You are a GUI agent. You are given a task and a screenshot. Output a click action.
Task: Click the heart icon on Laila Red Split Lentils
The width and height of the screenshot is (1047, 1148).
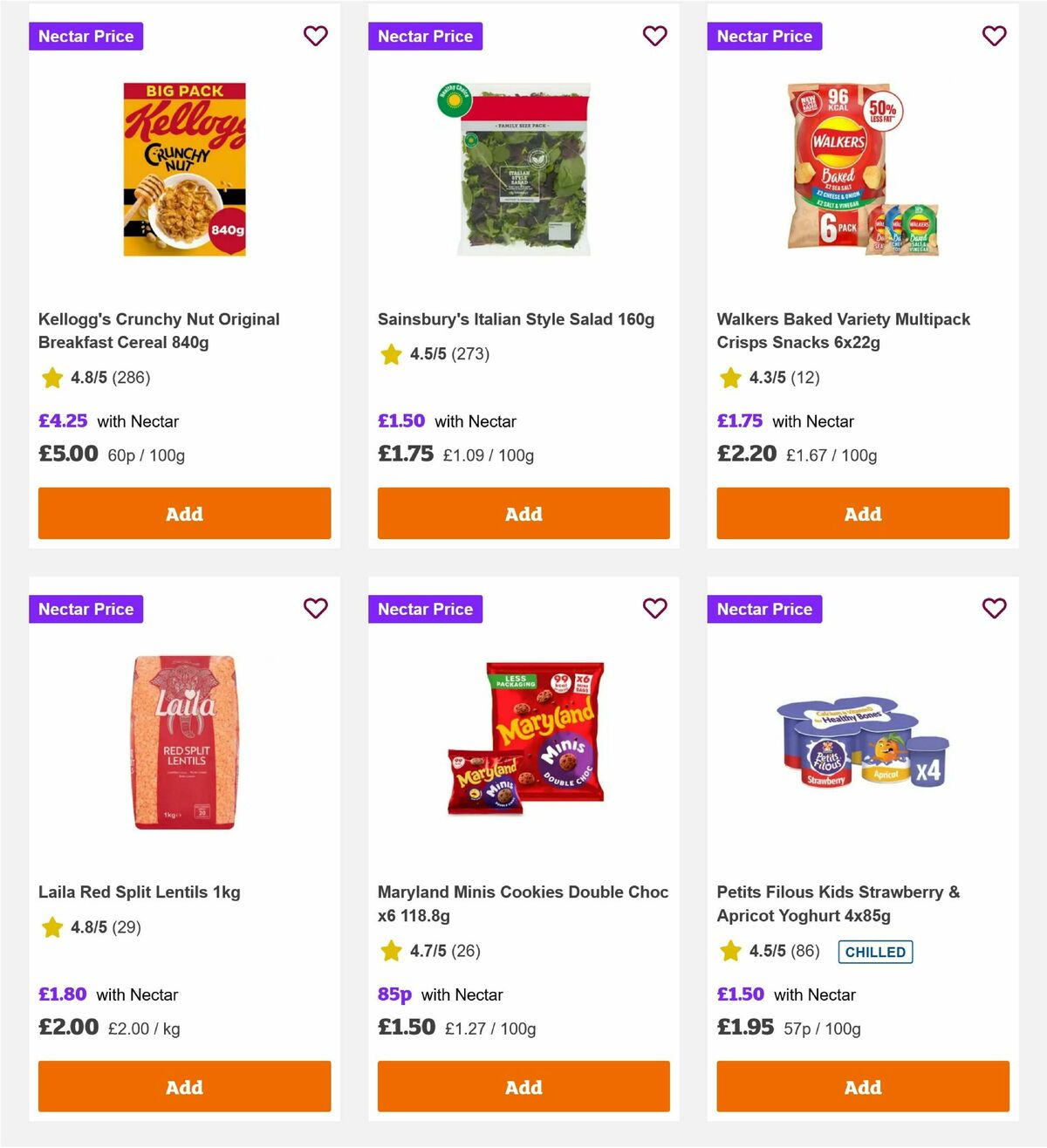[315, 608]
